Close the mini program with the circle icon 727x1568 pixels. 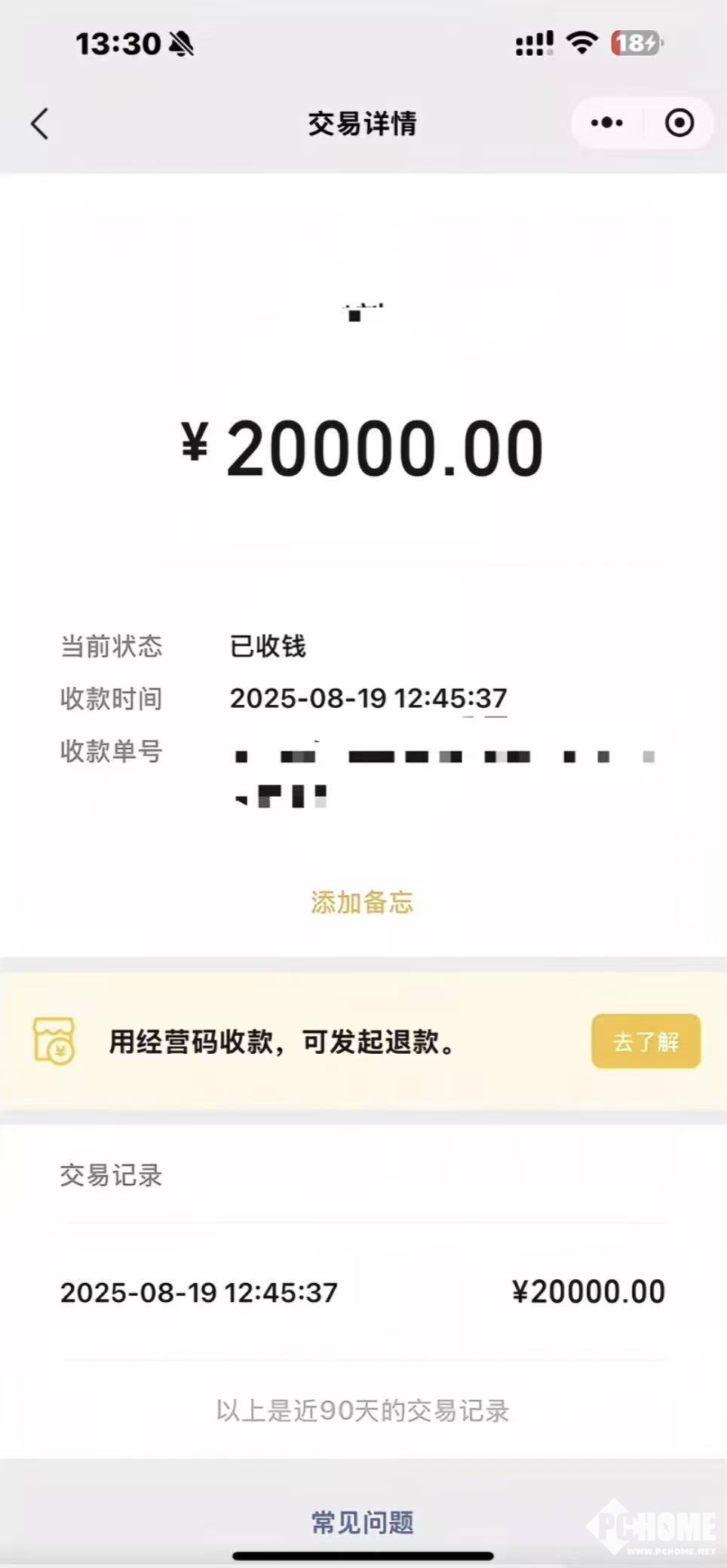click(679, 123)
